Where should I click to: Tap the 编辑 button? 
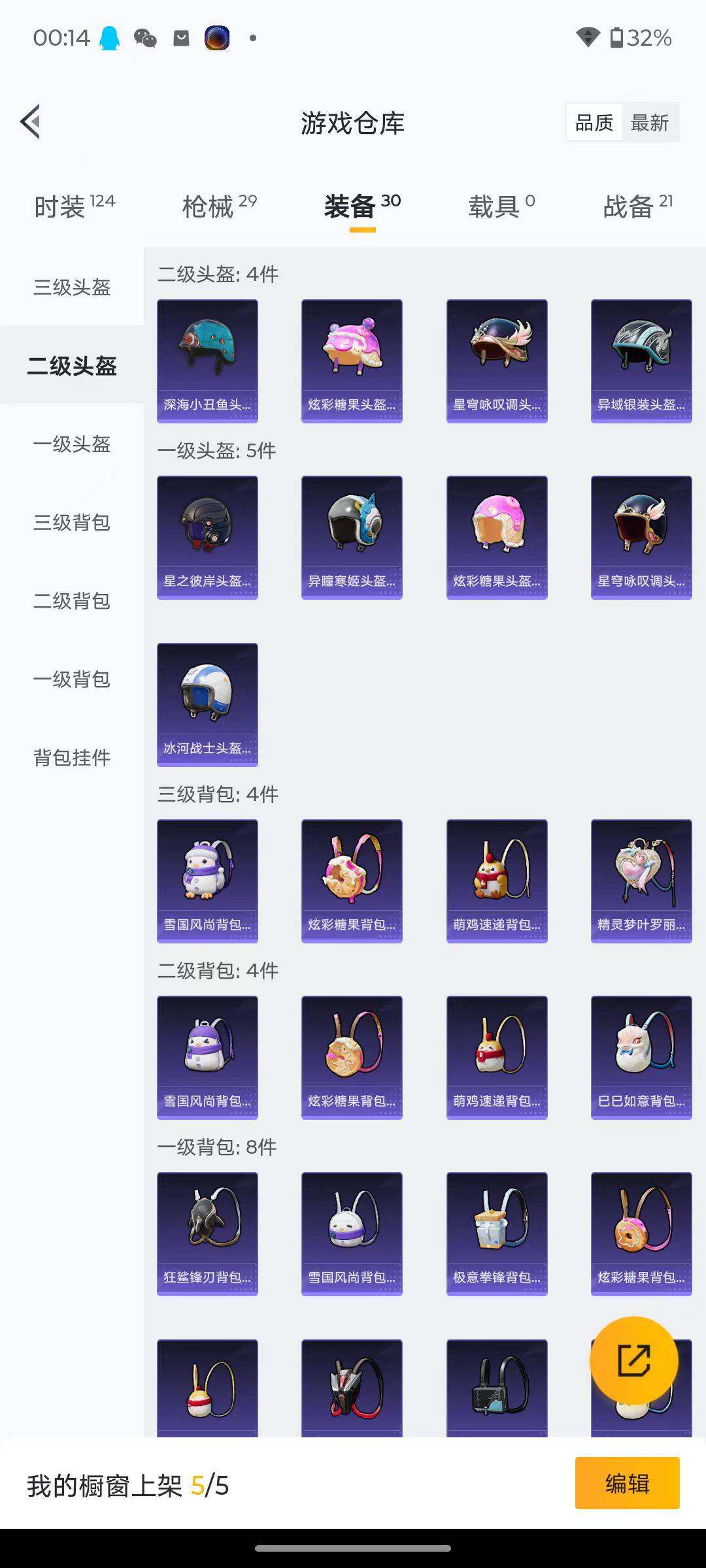point(627,1483)
